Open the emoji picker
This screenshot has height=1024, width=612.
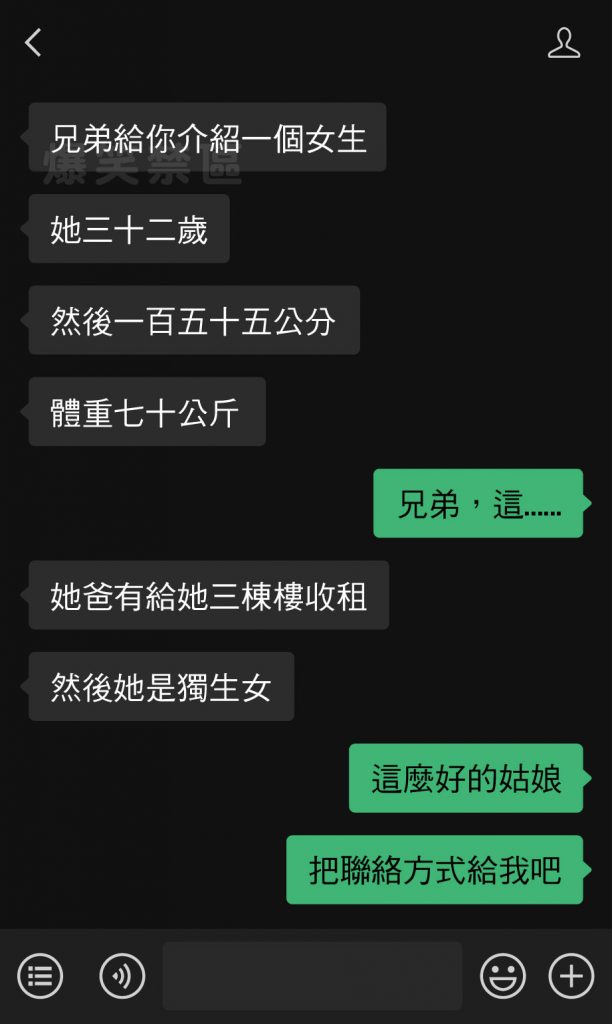(502, 976)
